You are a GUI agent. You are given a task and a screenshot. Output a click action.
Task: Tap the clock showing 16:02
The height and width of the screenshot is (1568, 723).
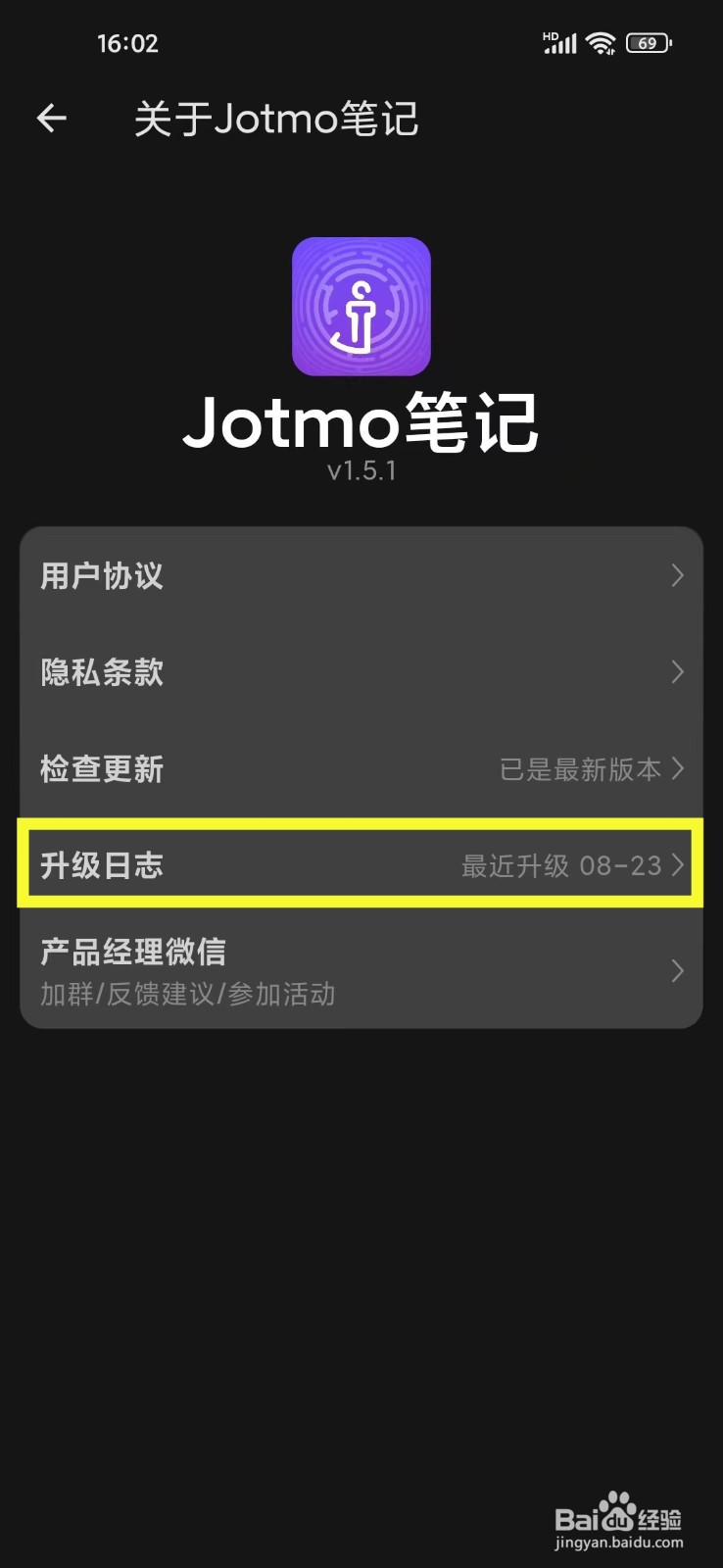(x=128, y=43)
